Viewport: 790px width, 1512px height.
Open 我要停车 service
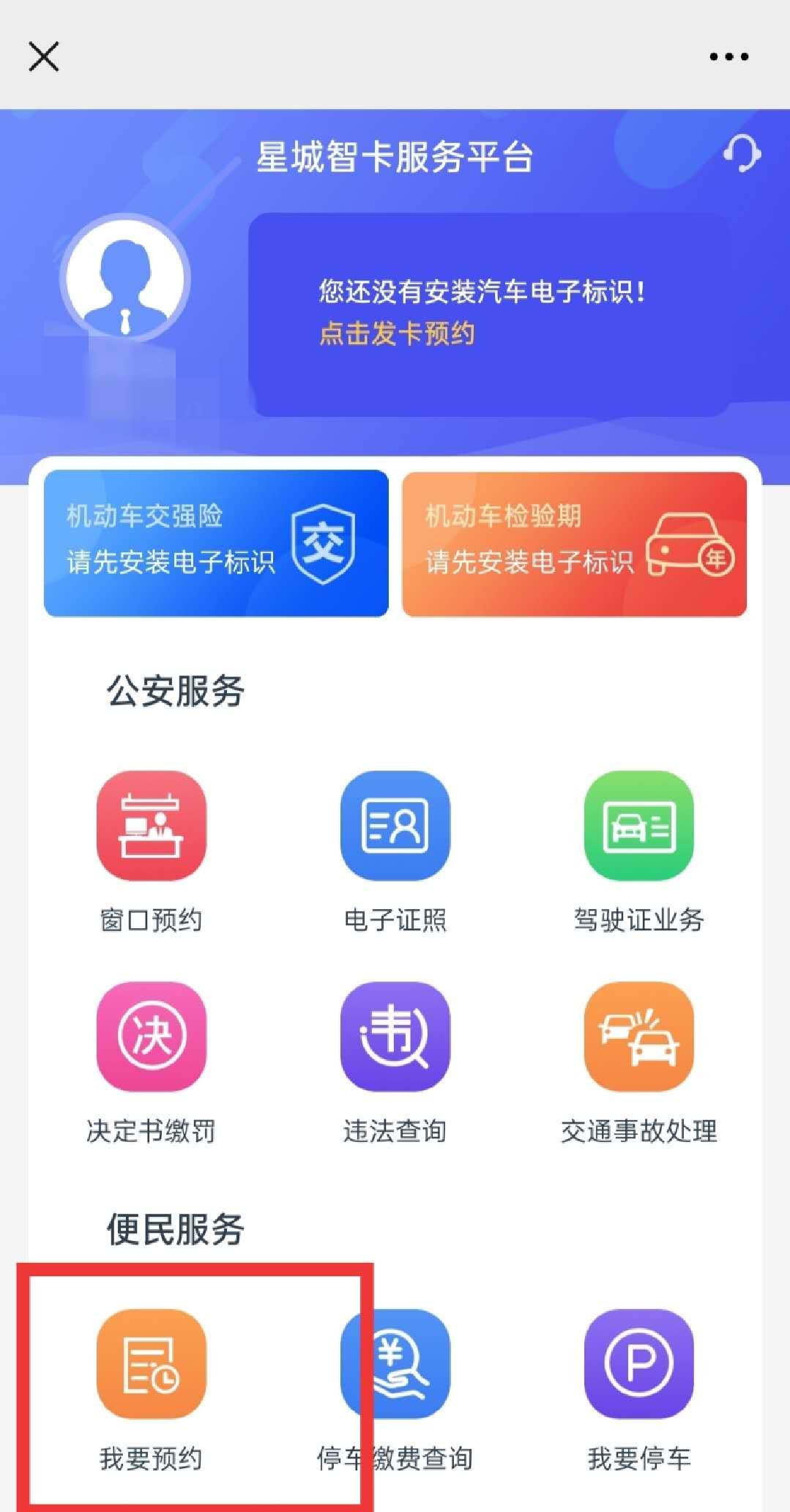point(638,1364)
